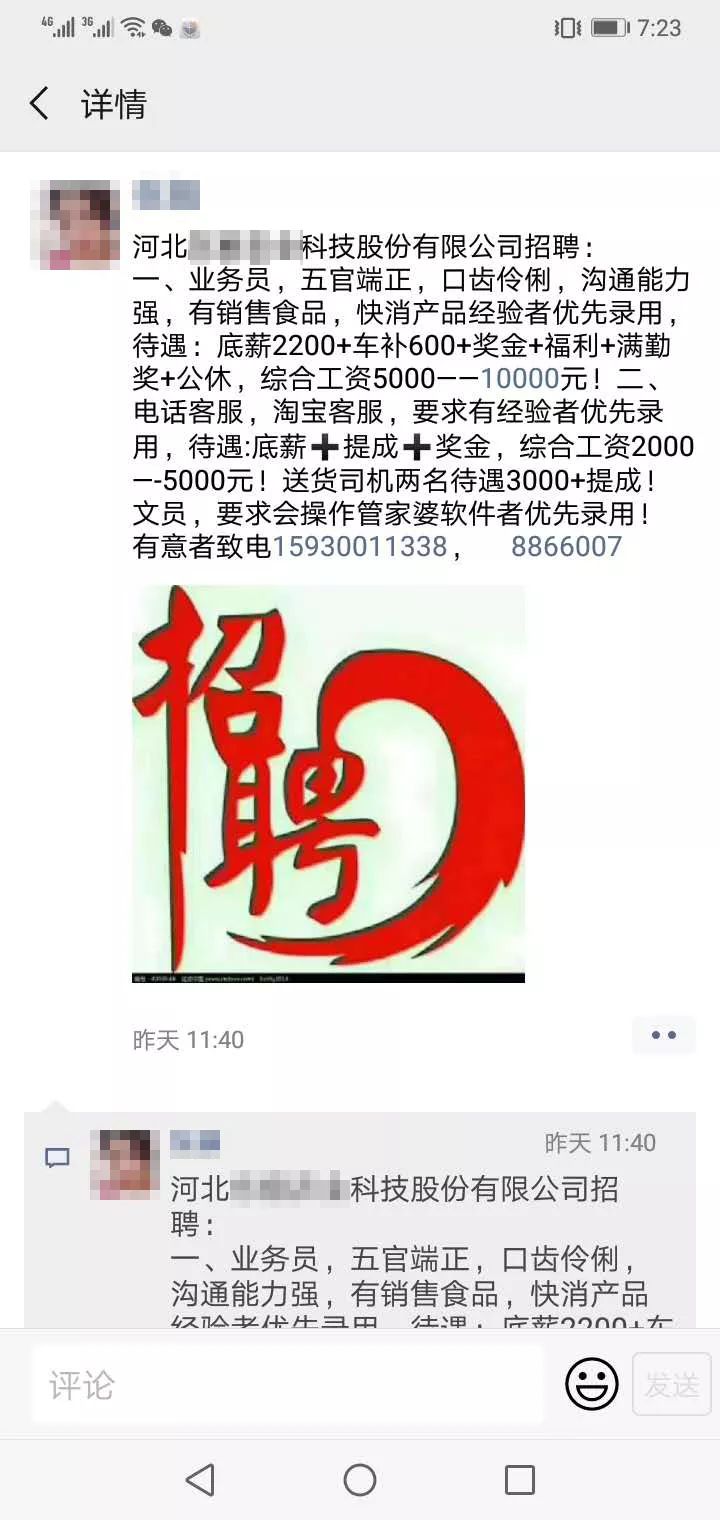Tap the home circle button in navigation bar
Viewport: 720px width, 1520px height.
[x=360, y=1477]
